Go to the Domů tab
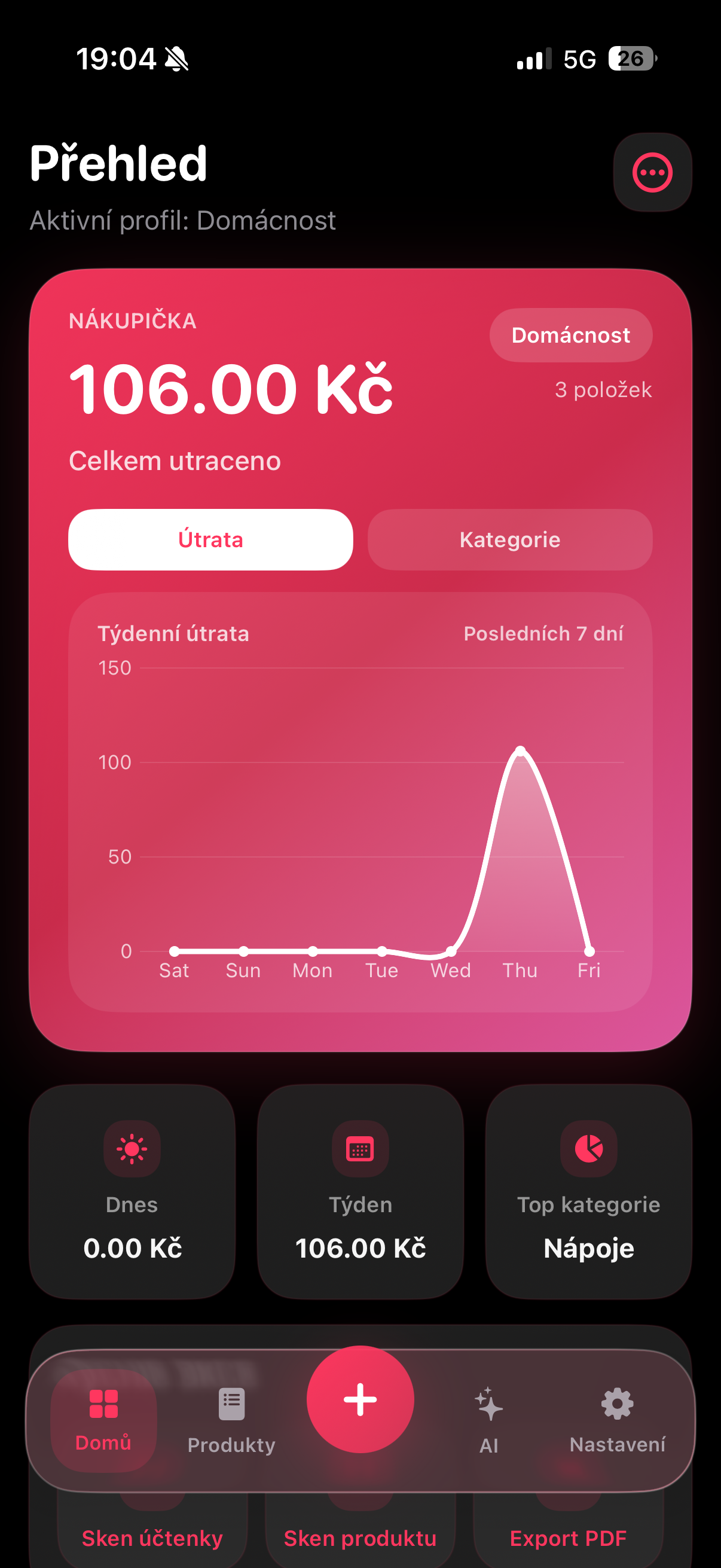Image resolution: width=721 pixels, height=1568 pixels. tap(103, 1420)
